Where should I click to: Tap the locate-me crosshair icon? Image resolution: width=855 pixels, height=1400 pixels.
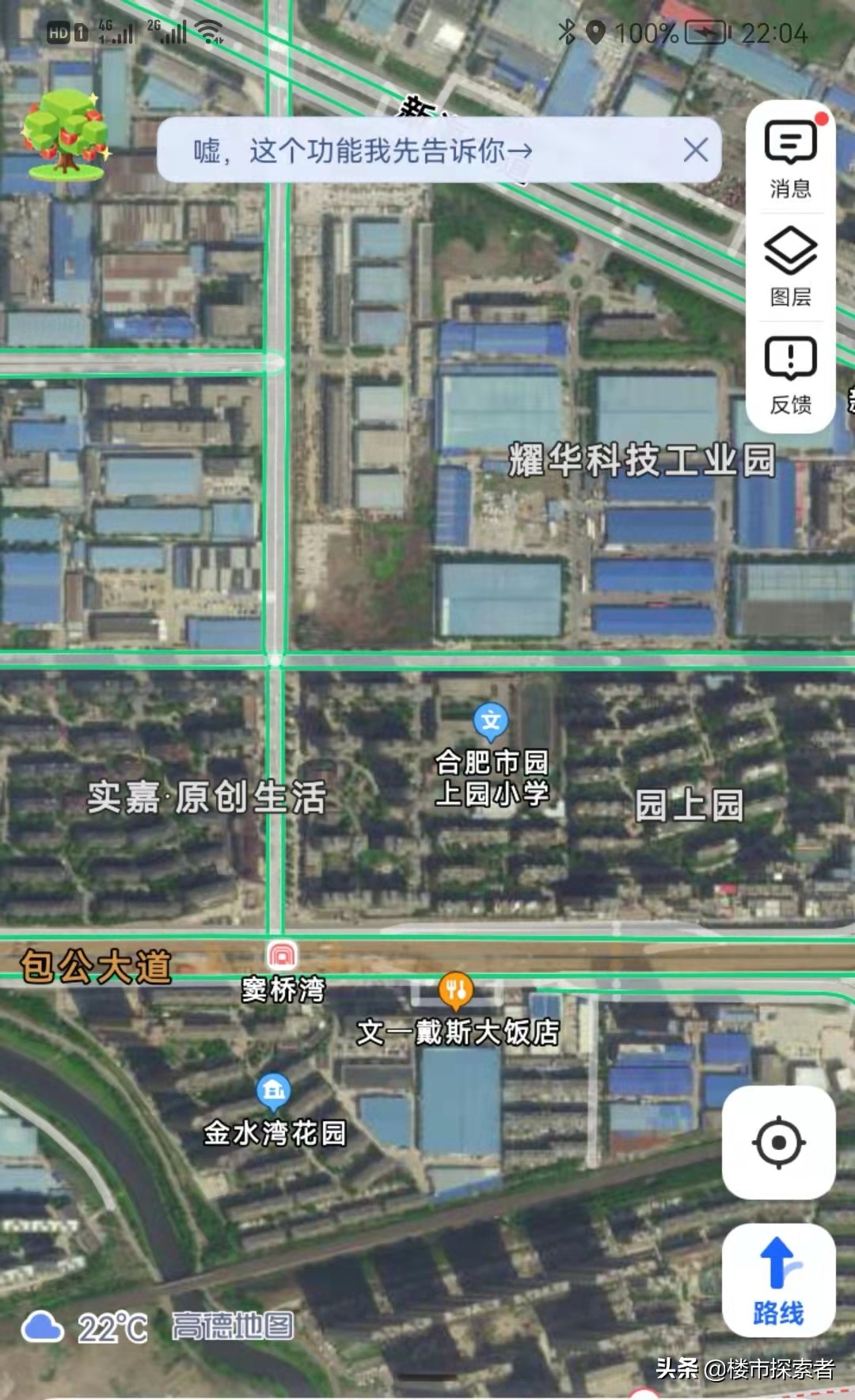tap(780, 1140)
